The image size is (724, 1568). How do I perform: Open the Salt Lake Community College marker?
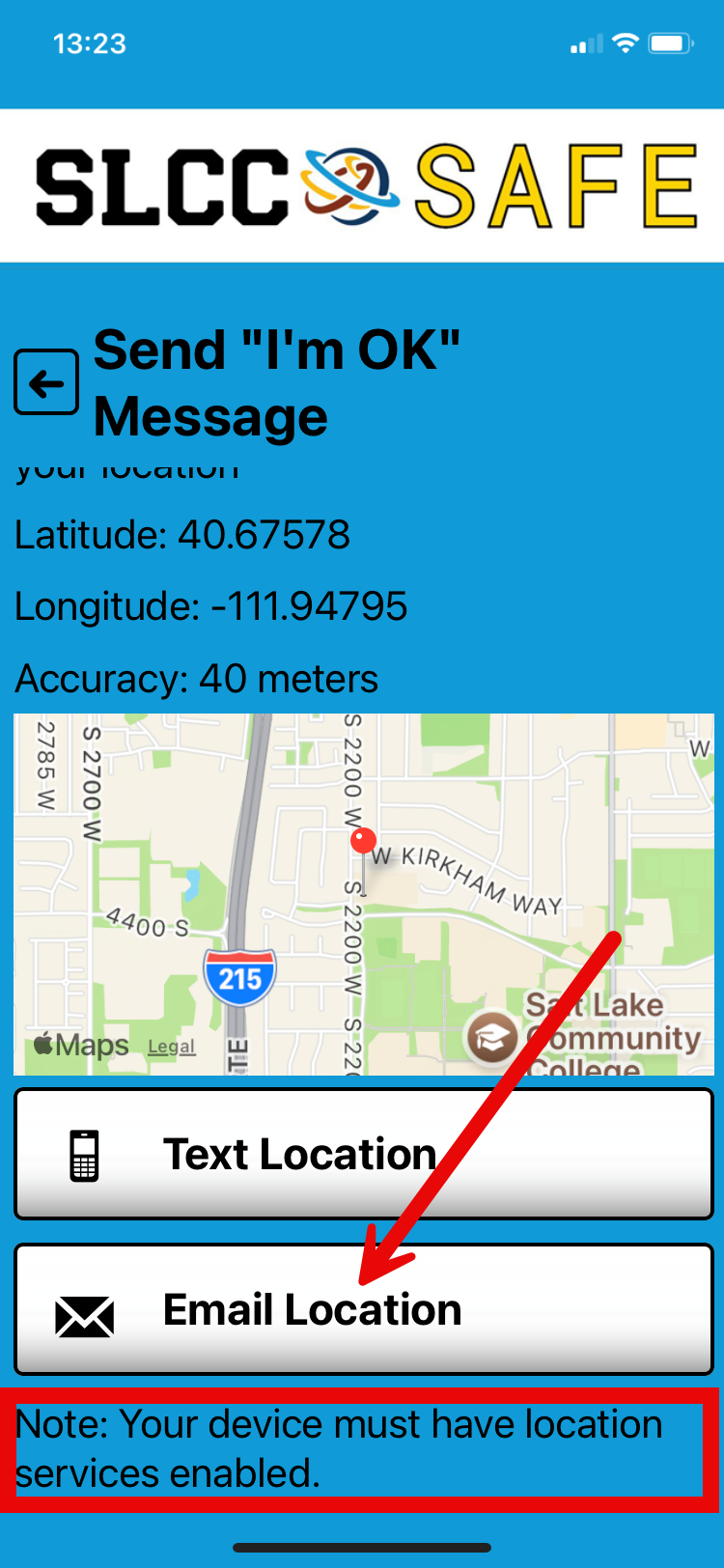(492, 1038)
